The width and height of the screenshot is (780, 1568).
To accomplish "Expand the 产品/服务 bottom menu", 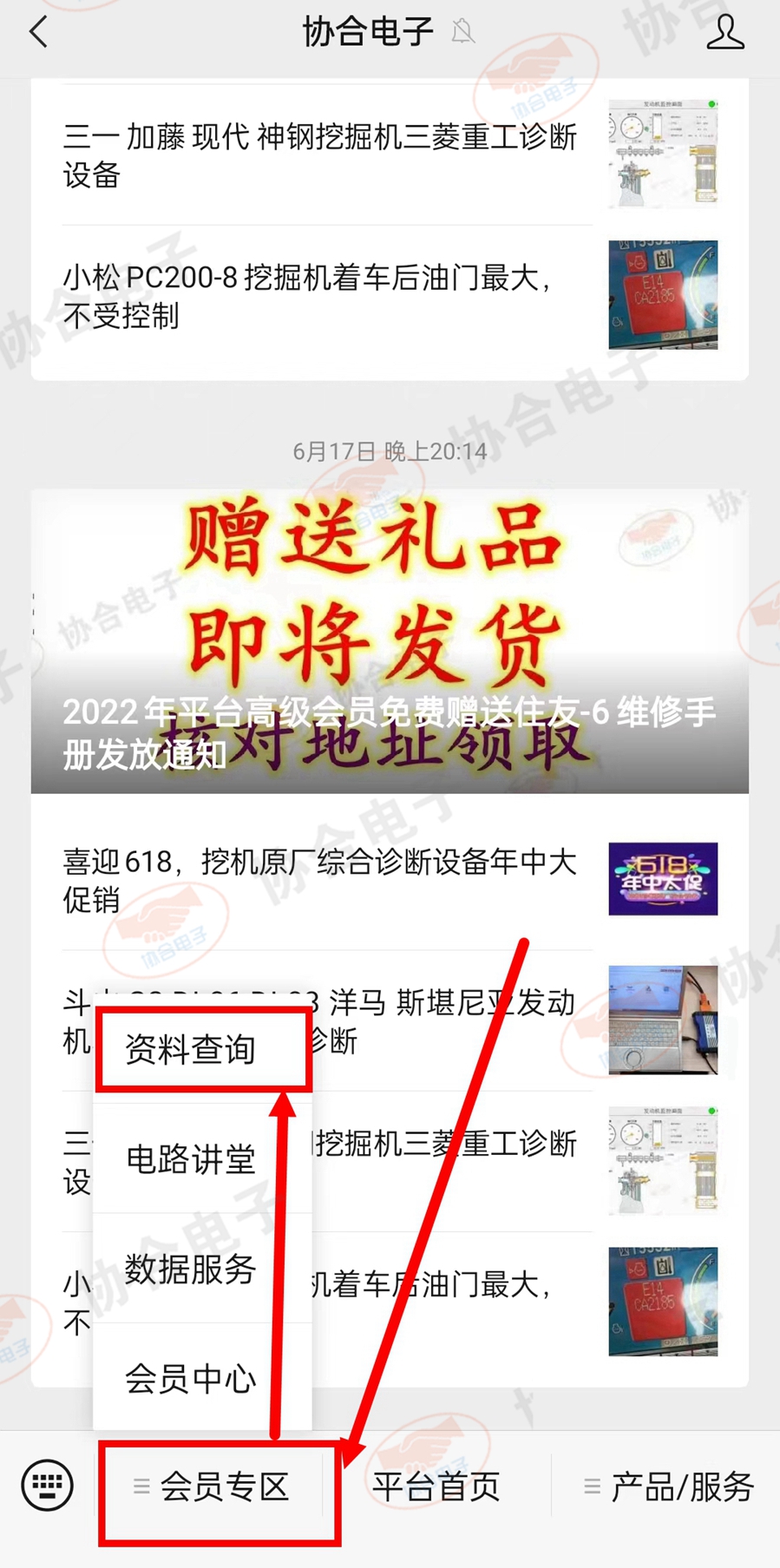I will pyautogui.click(x=669, y=1487).
